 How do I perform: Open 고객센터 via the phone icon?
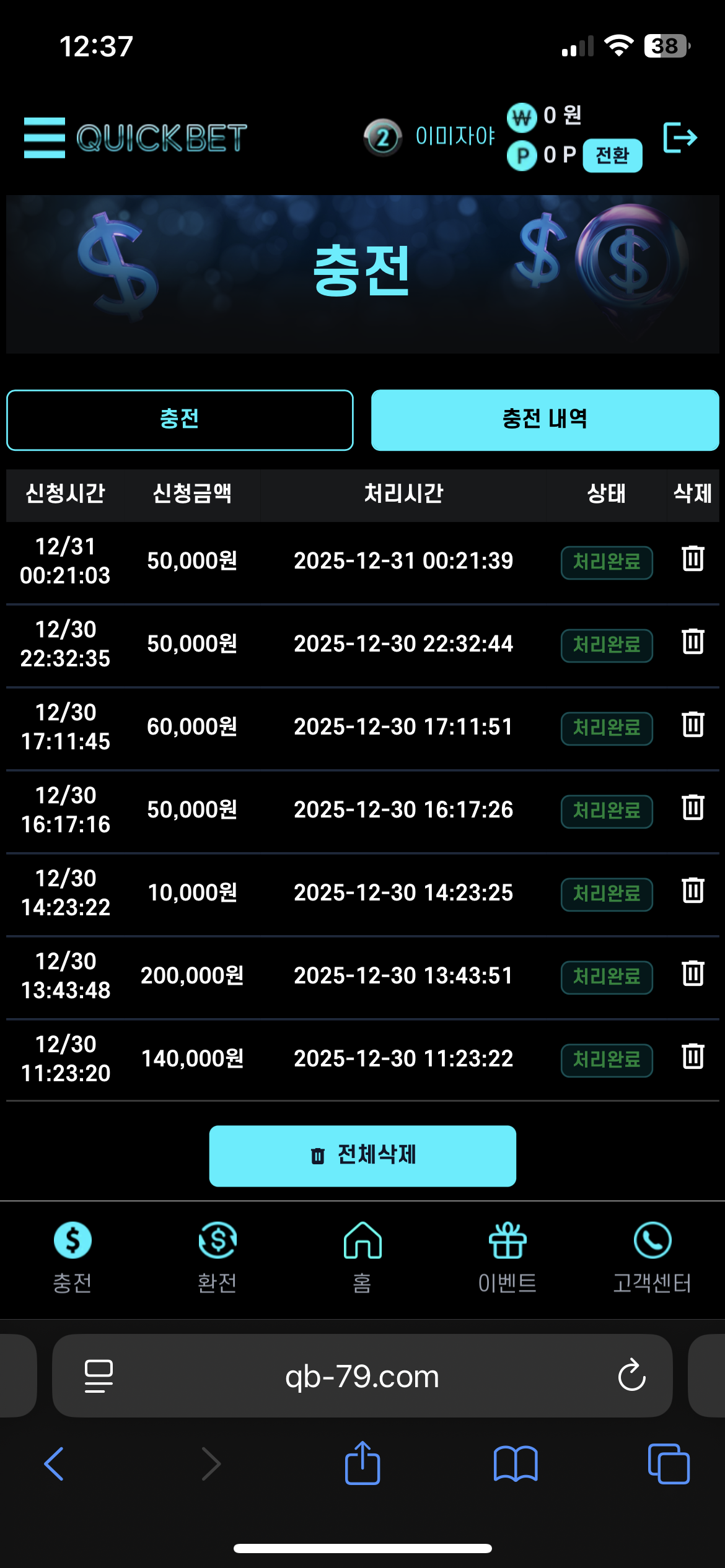click(x=652, y=1240)
